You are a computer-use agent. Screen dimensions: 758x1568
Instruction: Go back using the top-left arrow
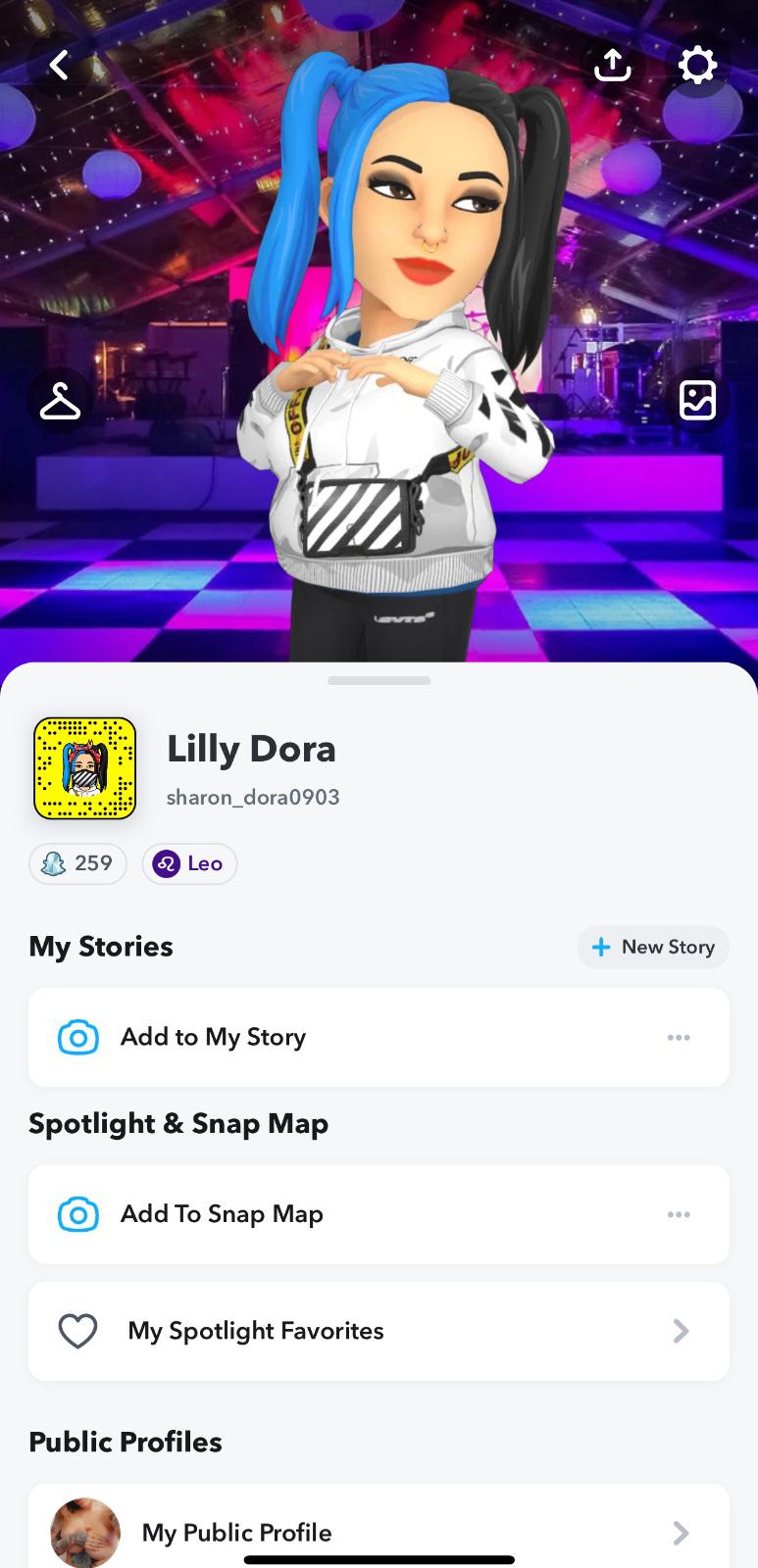[60, 66]
